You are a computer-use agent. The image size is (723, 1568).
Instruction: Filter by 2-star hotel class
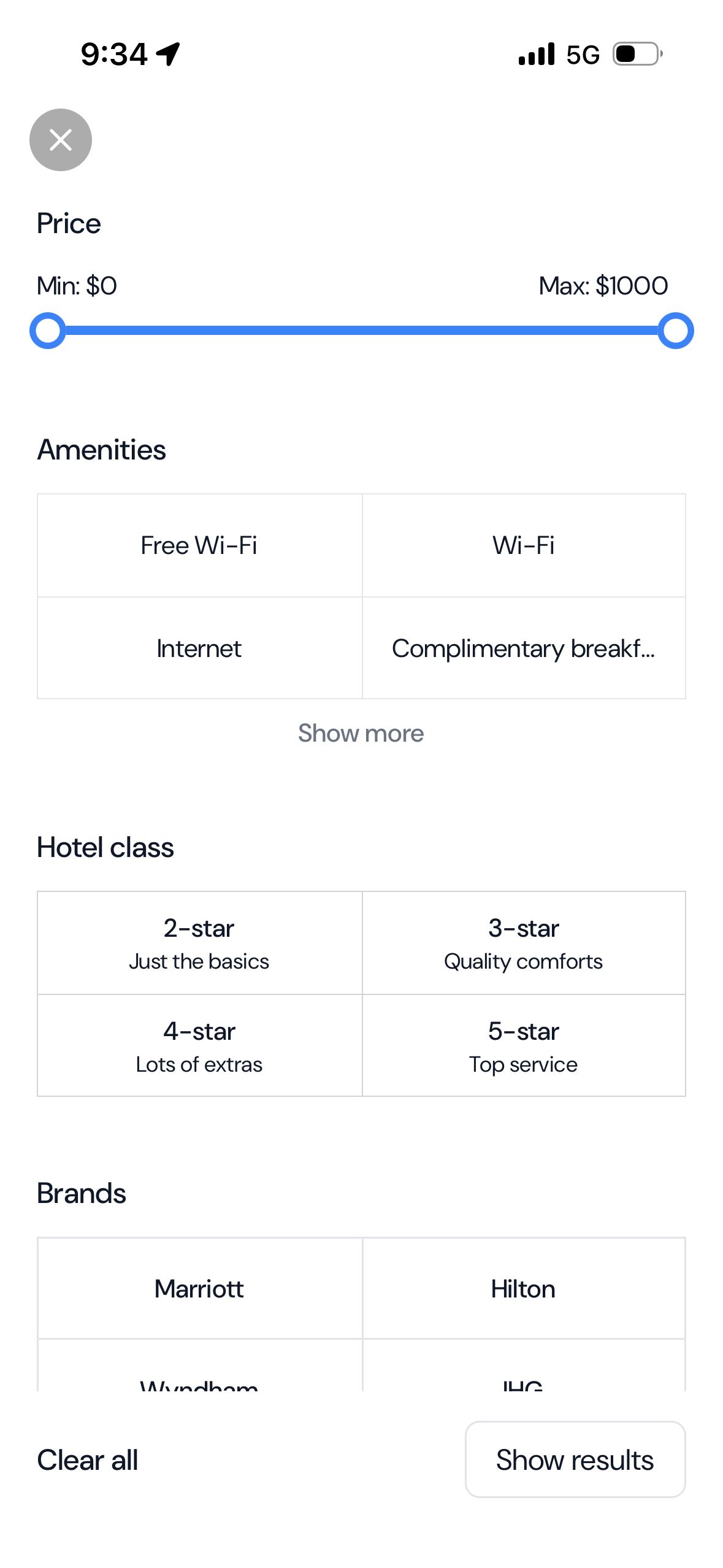pyautogui.click(x=199, y=943)
